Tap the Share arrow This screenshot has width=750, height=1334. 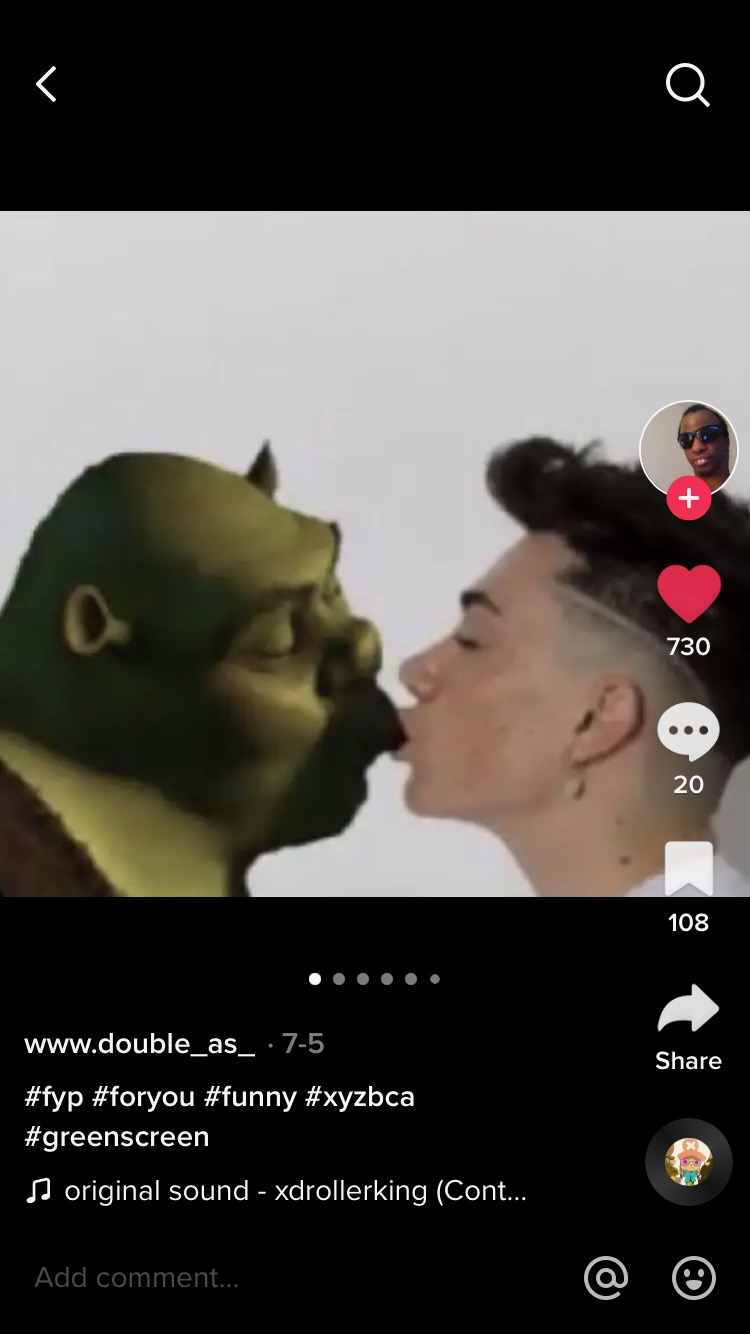pos(688,1010)
